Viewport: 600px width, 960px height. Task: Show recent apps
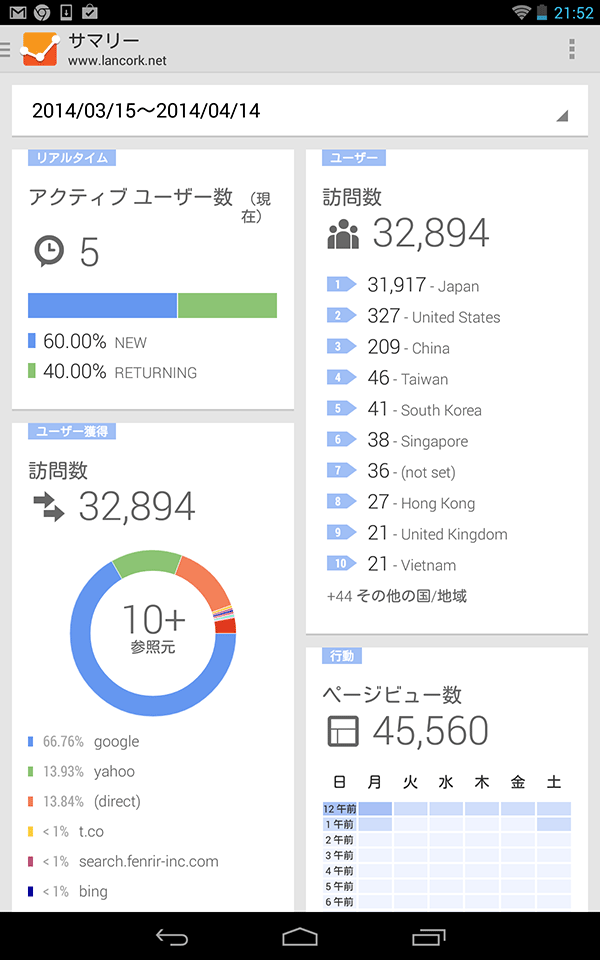coord(429,937)
